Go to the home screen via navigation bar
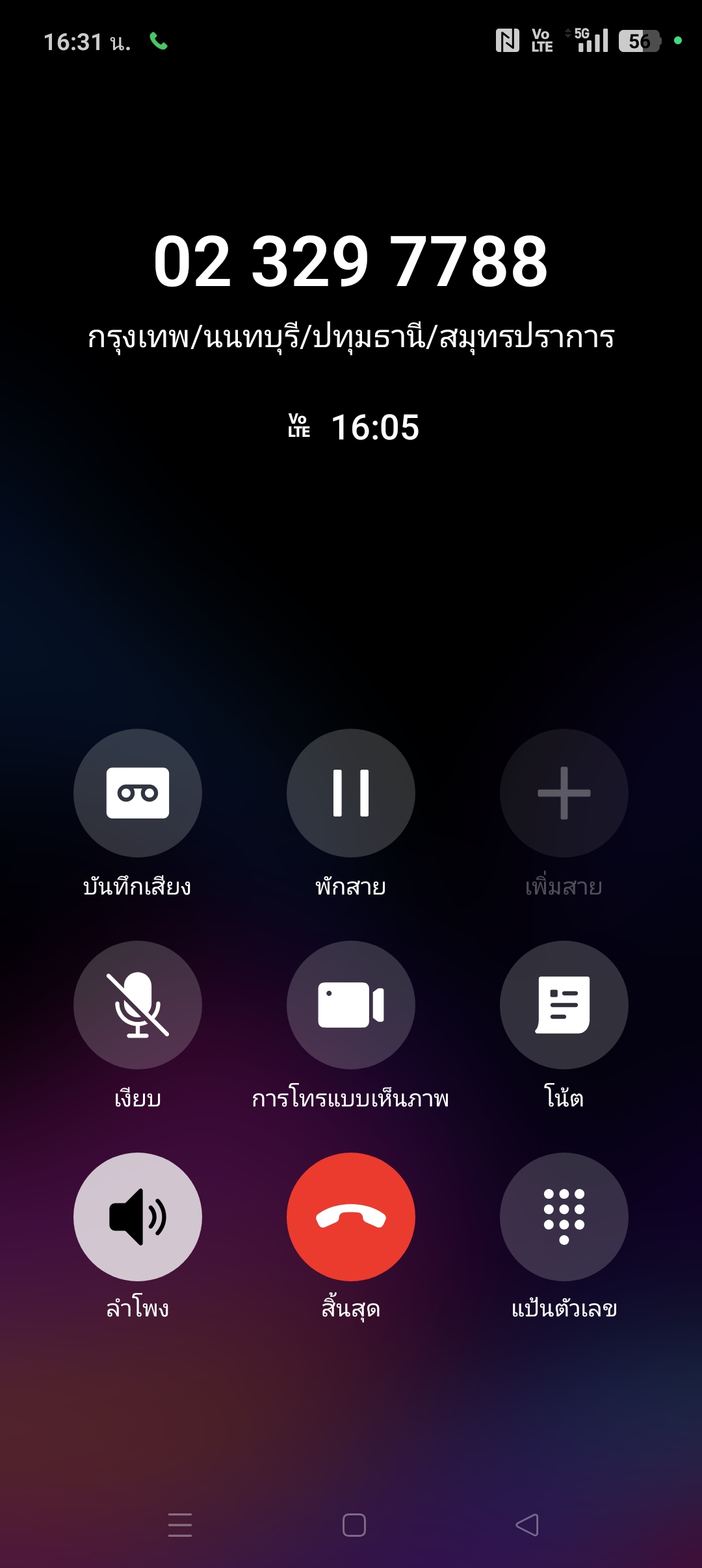The image size is (702, 1568). [x=354, y=1525]
